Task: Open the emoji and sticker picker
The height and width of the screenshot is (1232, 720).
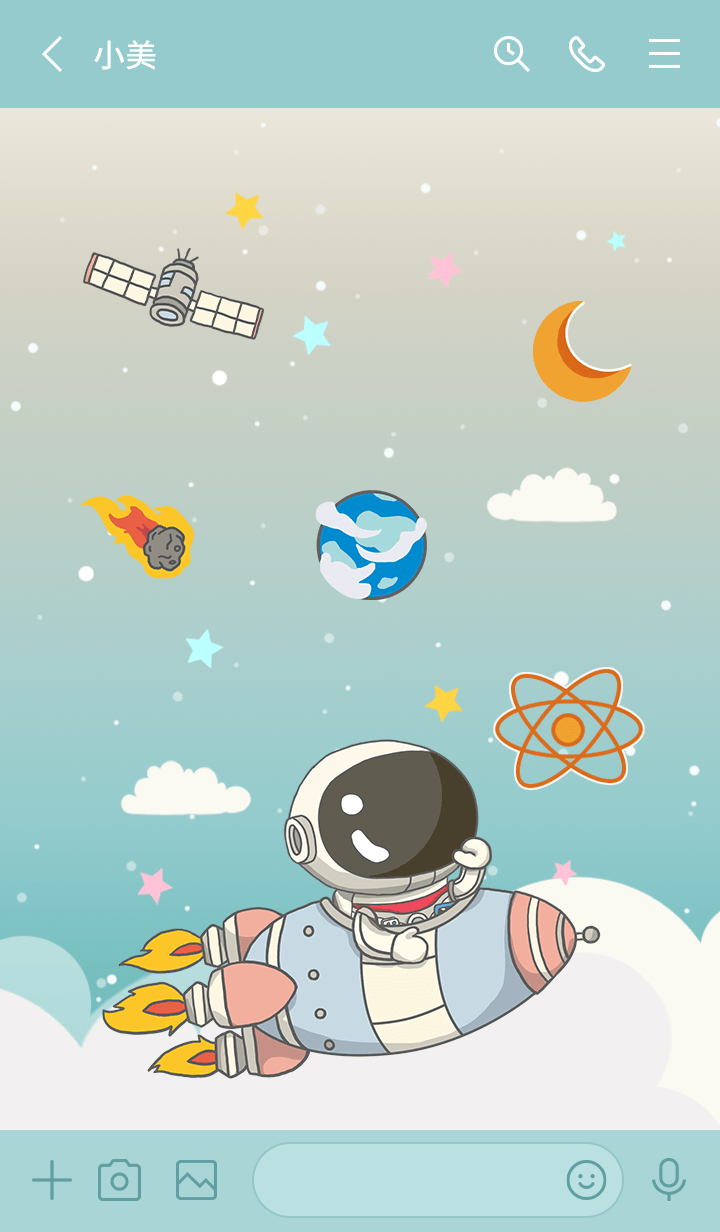Action: [x=586, y=1180]
